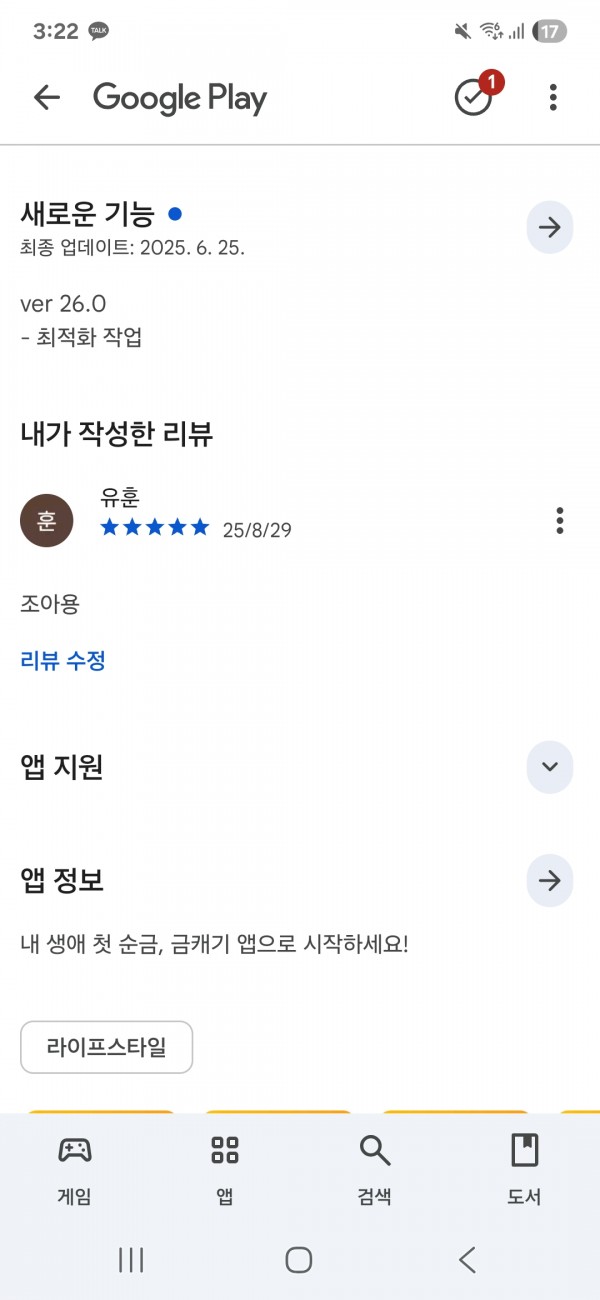Open the 새로운 기능 arrow
Screen dimensions: 600x1300
coord(550,227)
